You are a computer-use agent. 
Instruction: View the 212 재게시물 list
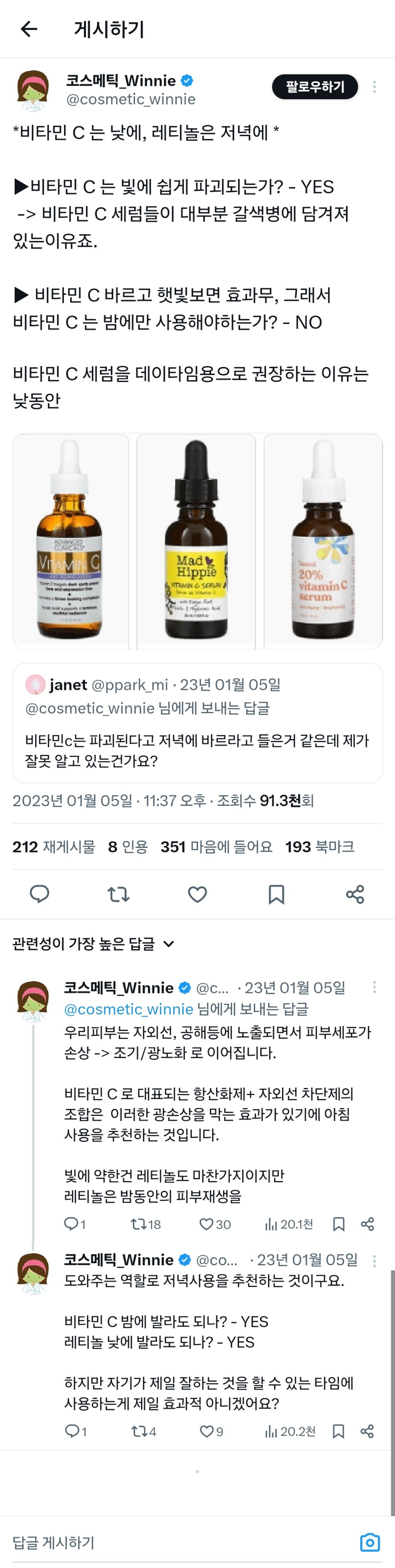coord(54,846)
